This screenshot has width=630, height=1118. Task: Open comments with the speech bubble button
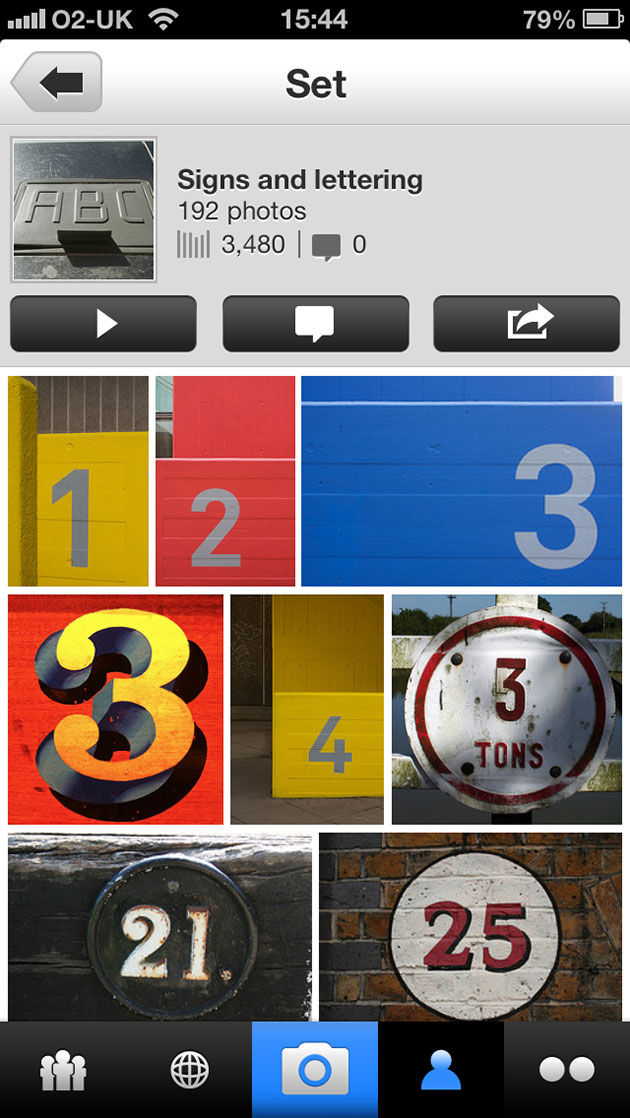[316, 324]
